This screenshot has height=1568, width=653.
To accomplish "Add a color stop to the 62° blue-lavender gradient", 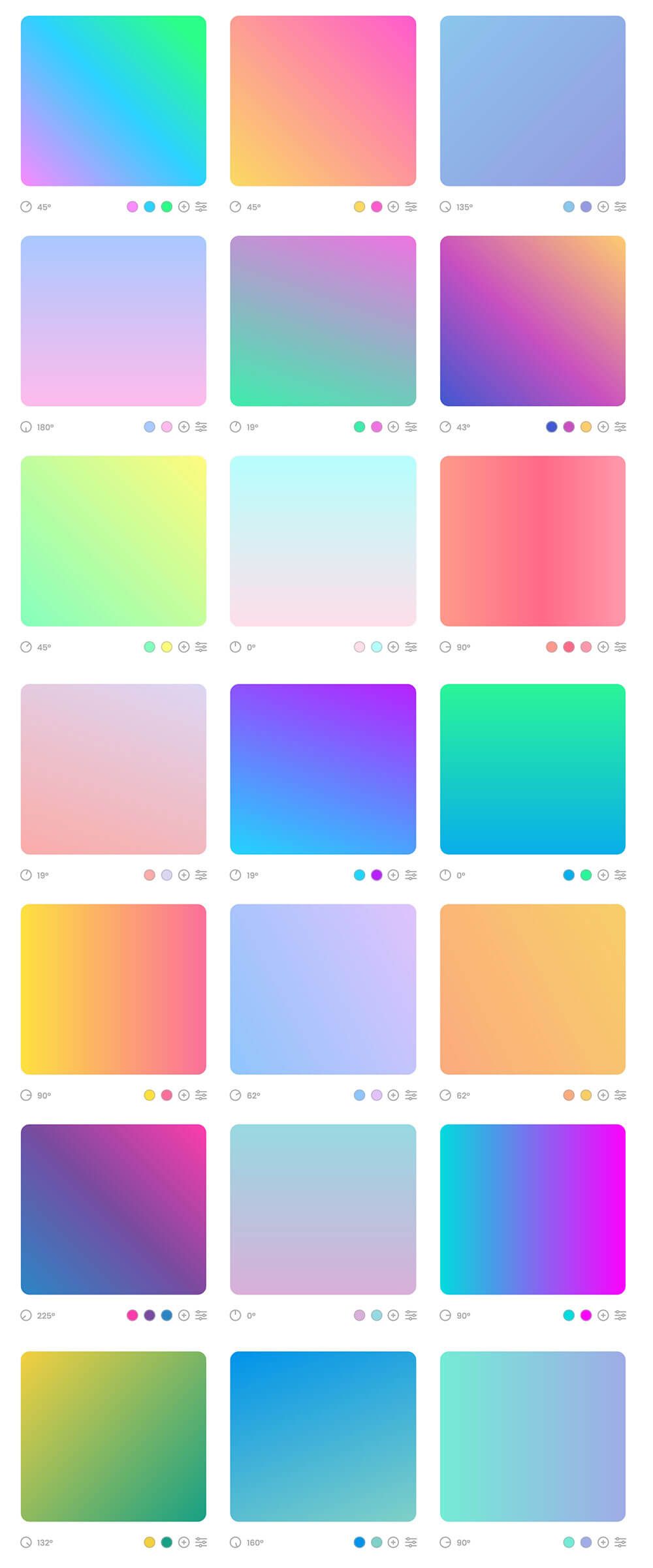I will click(x=393, y=1095).
